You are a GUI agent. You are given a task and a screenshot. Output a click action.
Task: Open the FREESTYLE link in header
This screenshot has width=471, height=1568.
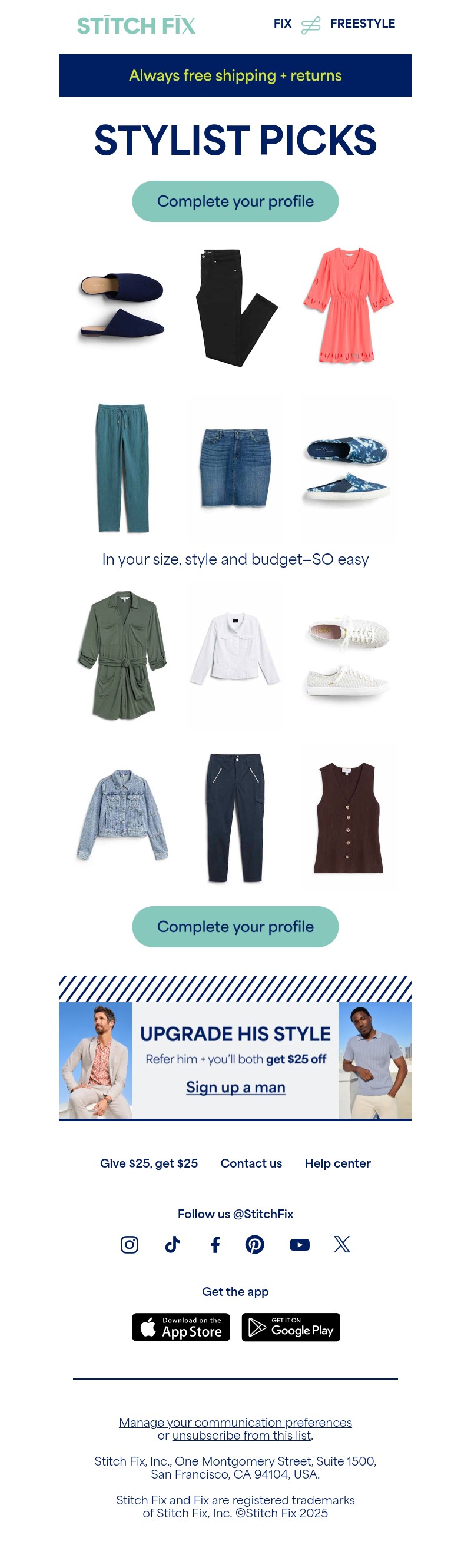(362, 24)
